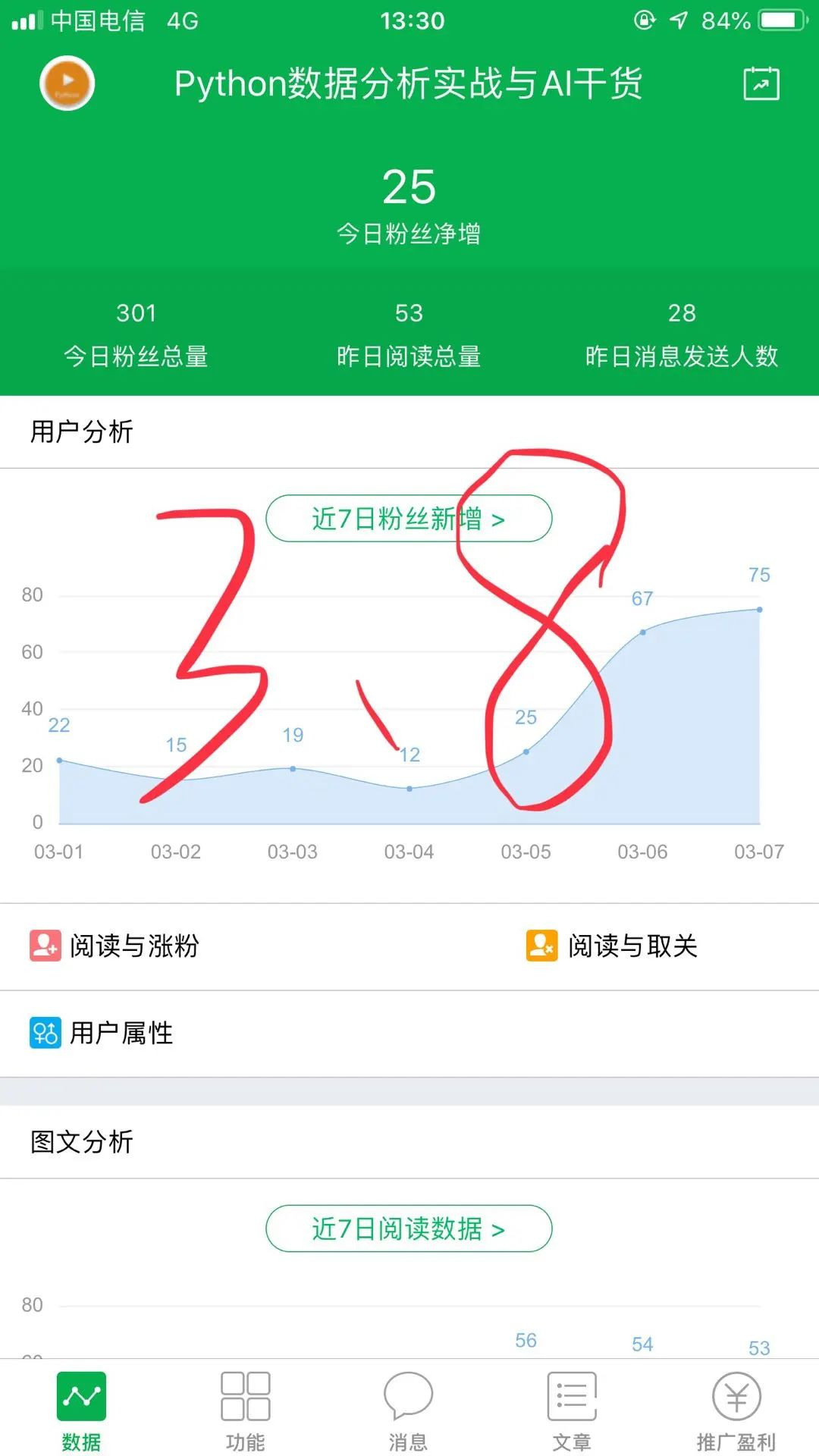Open 阅读与涨粉 analysis
The width and height of the screenshot is (819, 1456).
tap(115, 946)
